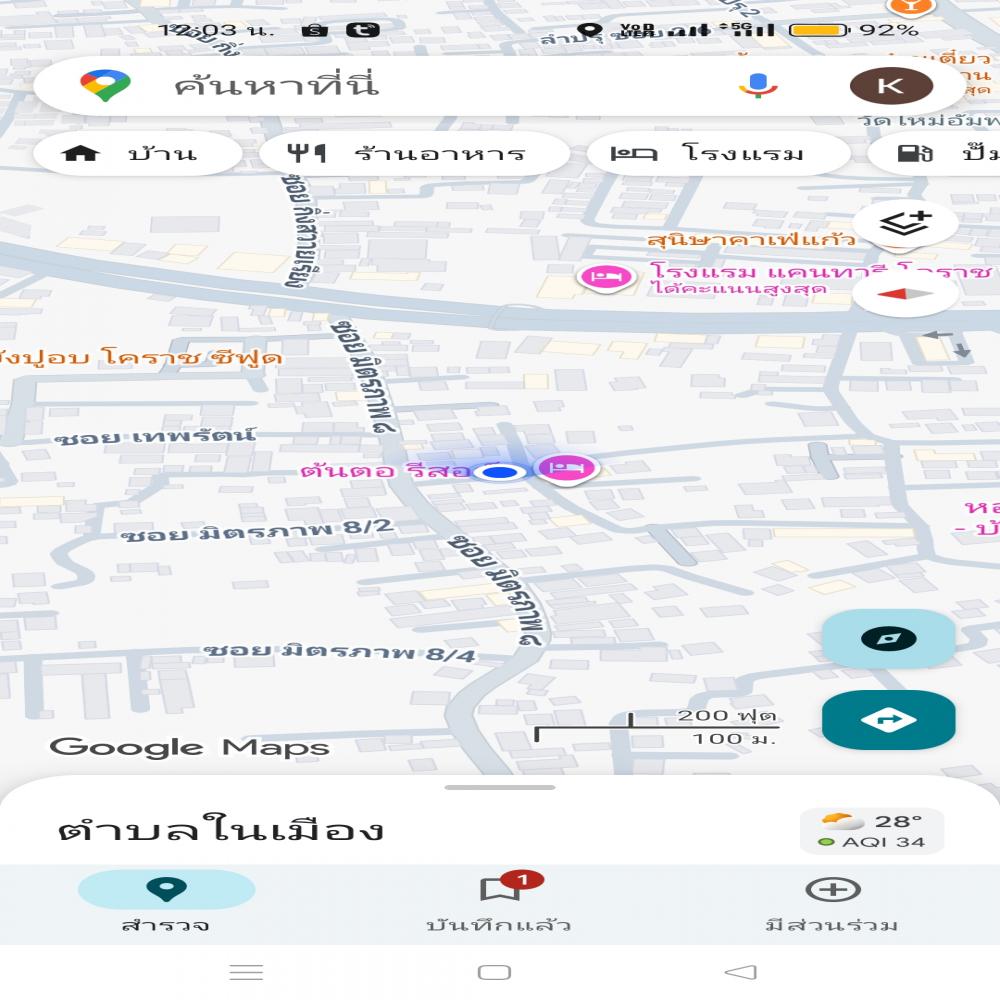The image size is (1000, 1000).
Task: Switch to the มีส่วนร่วม (Contribute) tab
Action: pyautogui.click(x=832, y=903)
